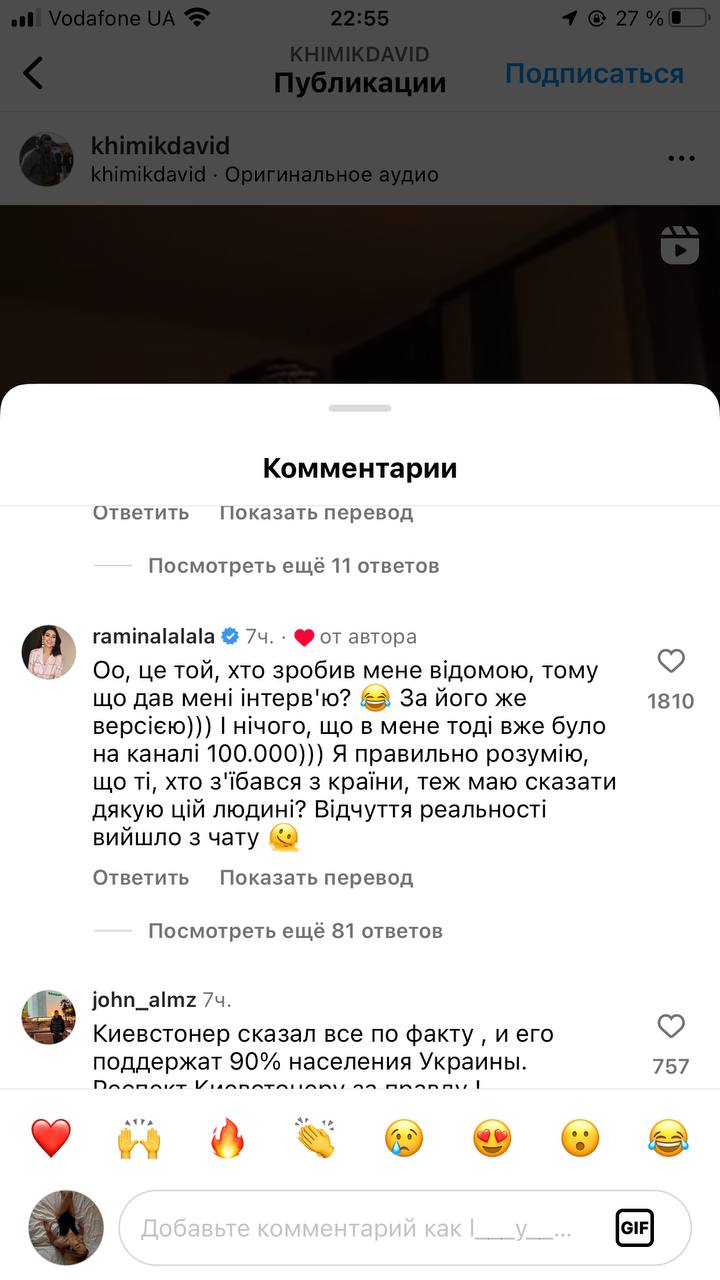Image resolution: width=720 pixels, height=1280 pixels.
Task: Tap the GIF icon in the comment bar
Action: [636, 1227]
